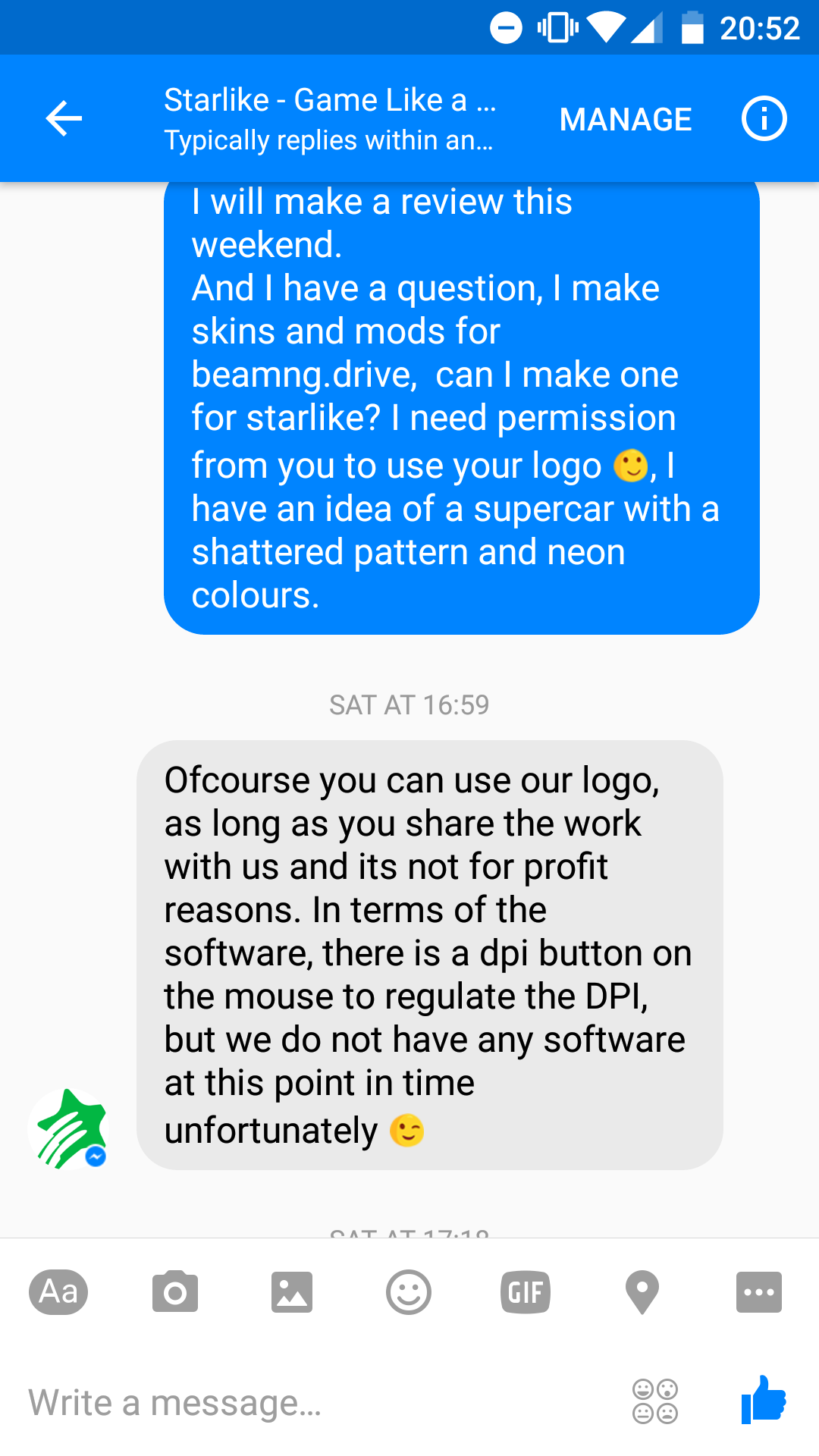This screenshot has height=1456, width=819.
Task: Share a location with the pin icon
Action: (x=642, y=1292)
